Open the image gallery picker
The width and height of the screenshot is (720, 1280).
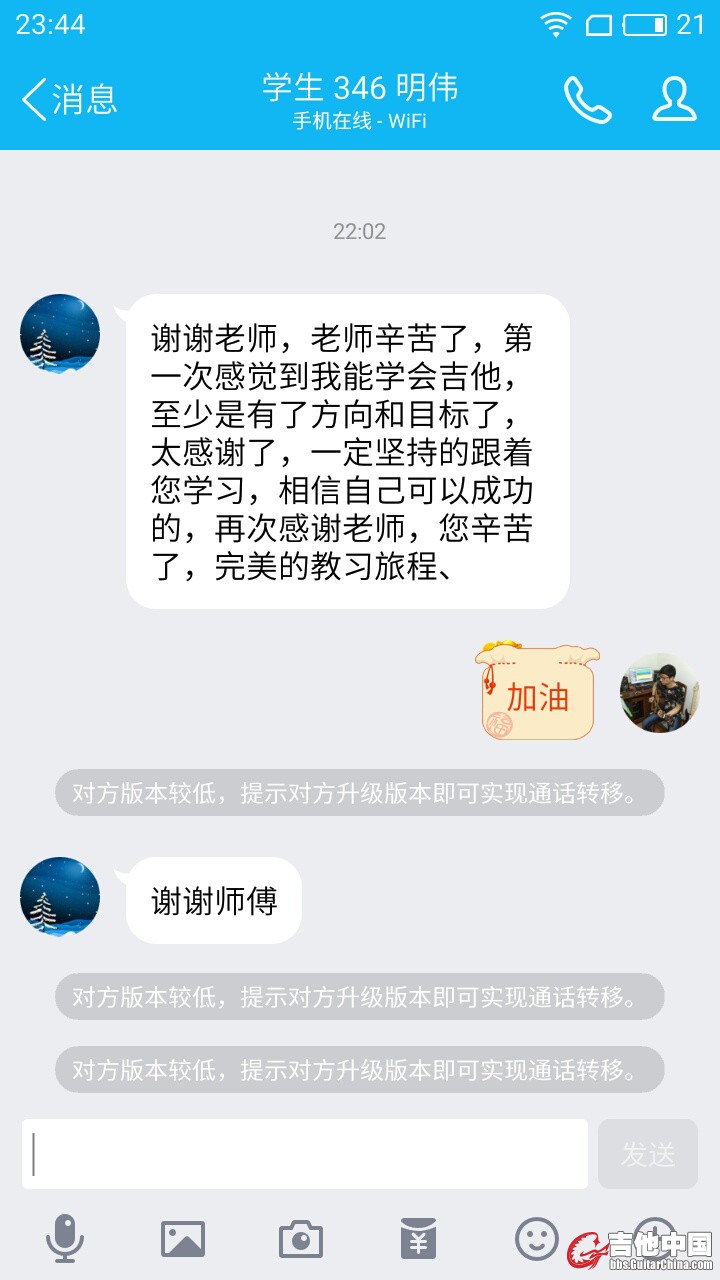coord(183,1238)
